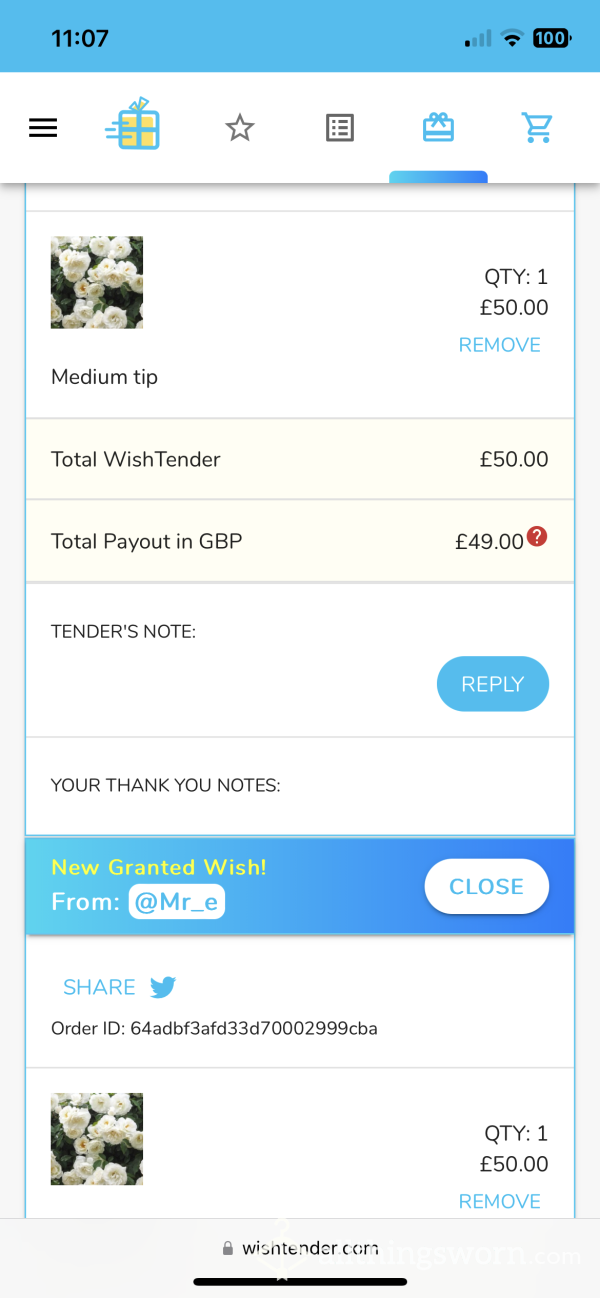600x1298 pixels.
Task: Reply to the tender's note
Action: click(x=493, y=684)
